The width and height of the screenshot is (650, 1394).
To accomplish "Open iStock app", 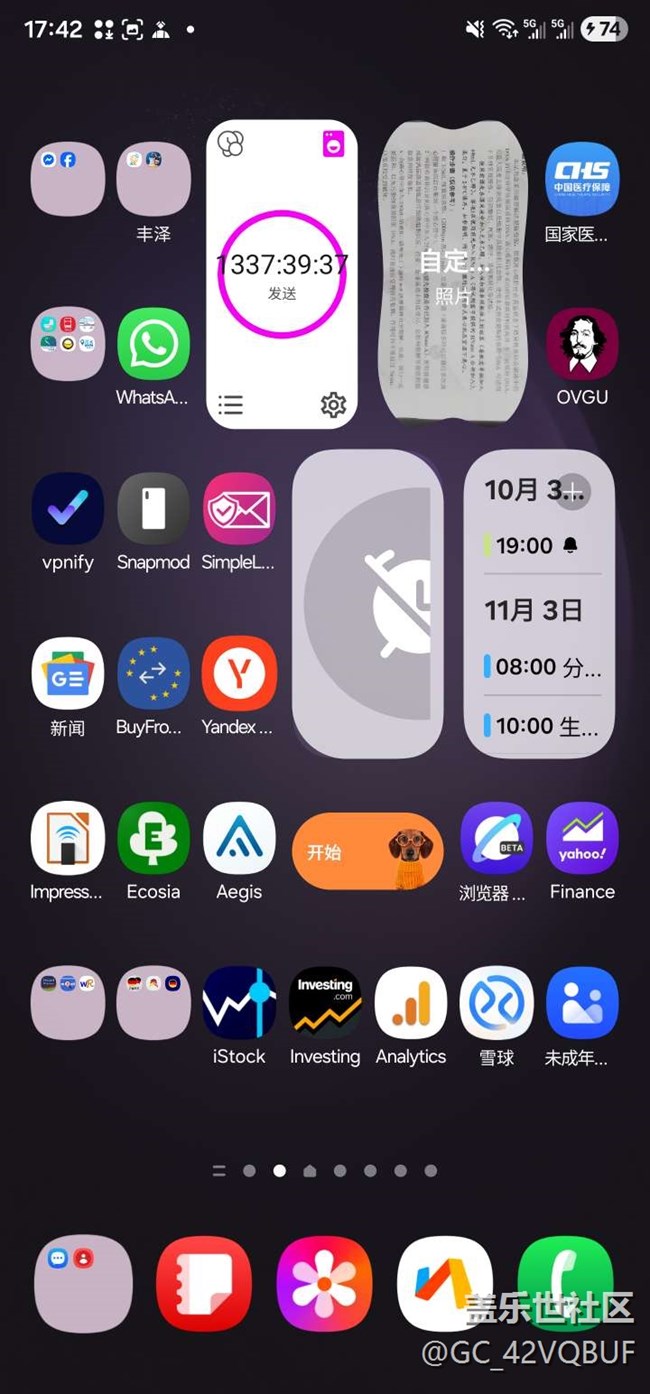I will pyautogui.click(x=239, y=1003).
